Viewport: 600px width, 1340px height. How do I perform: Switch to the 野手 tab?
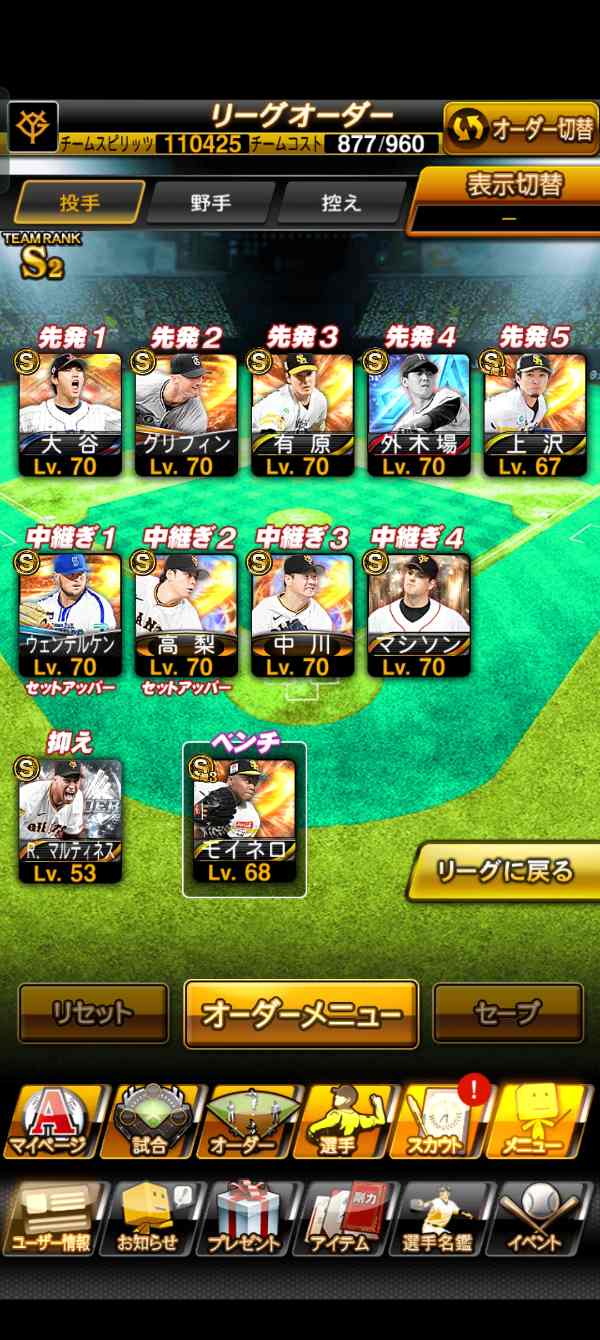tap(211, 203)
